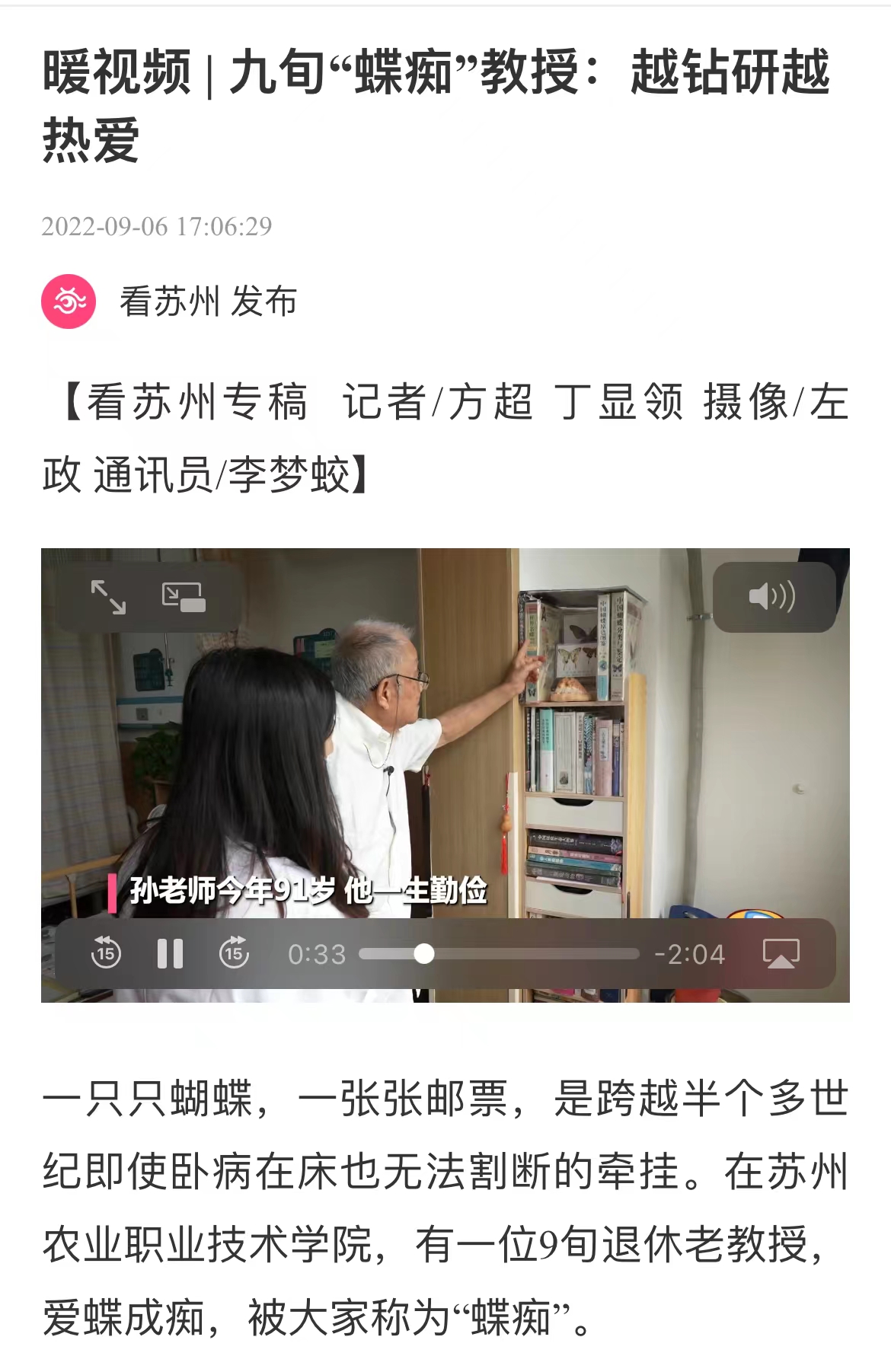The image size is (891, 1372).
Task: Open AirPlay casting options
Action: 781,953
